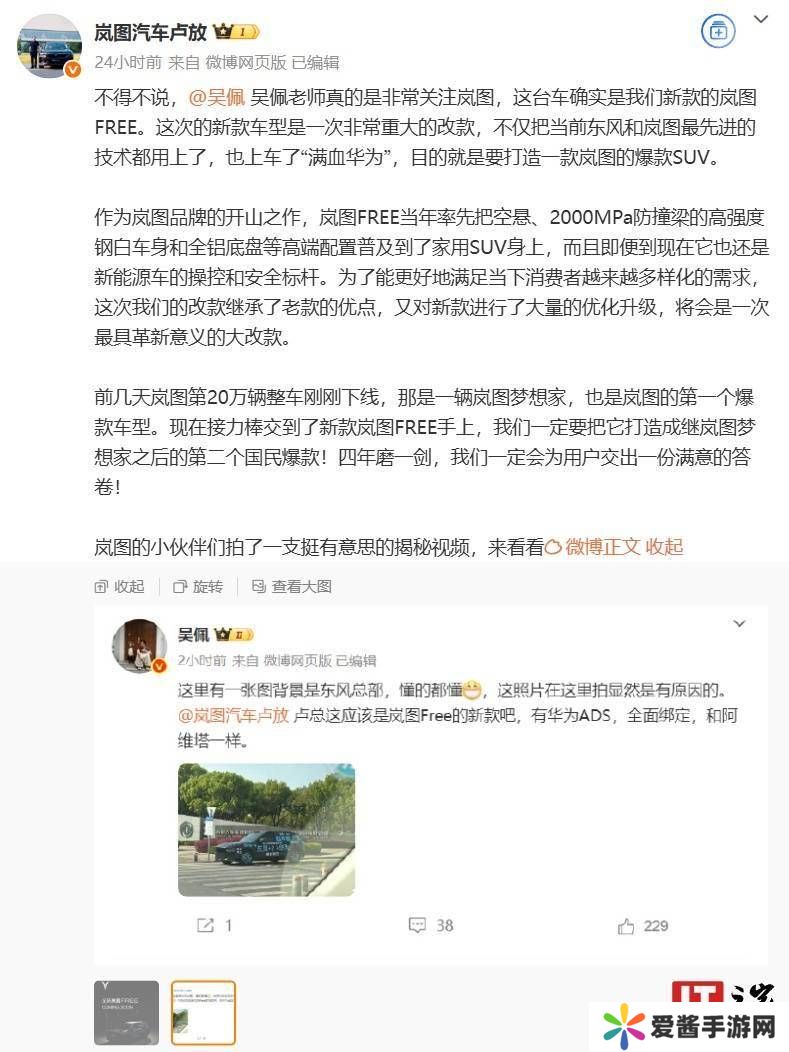The width and height of the screenshot is (789, 1052).
Task: Select the highlighted screenshot thumbnail in the image strip
Action: [x=203, y=1012]
